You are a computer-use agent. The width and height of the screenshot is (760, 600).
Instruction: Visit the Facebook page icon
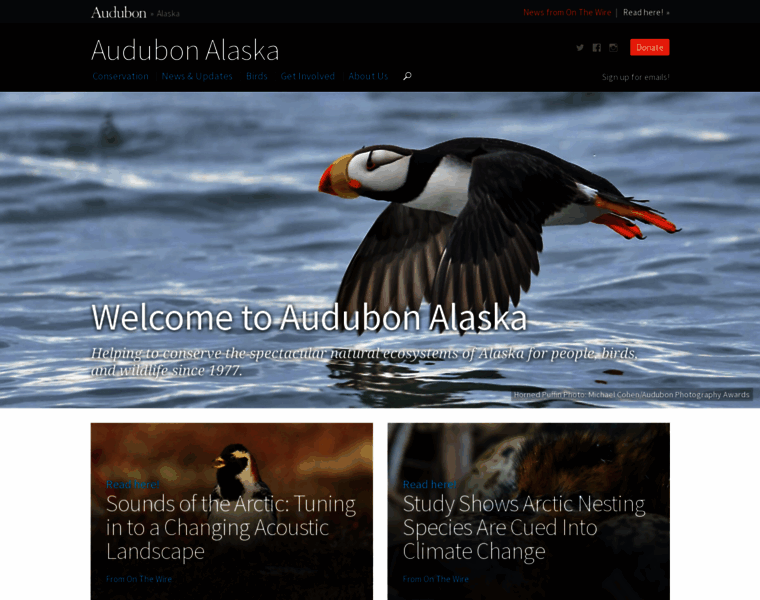coord(597,47)
